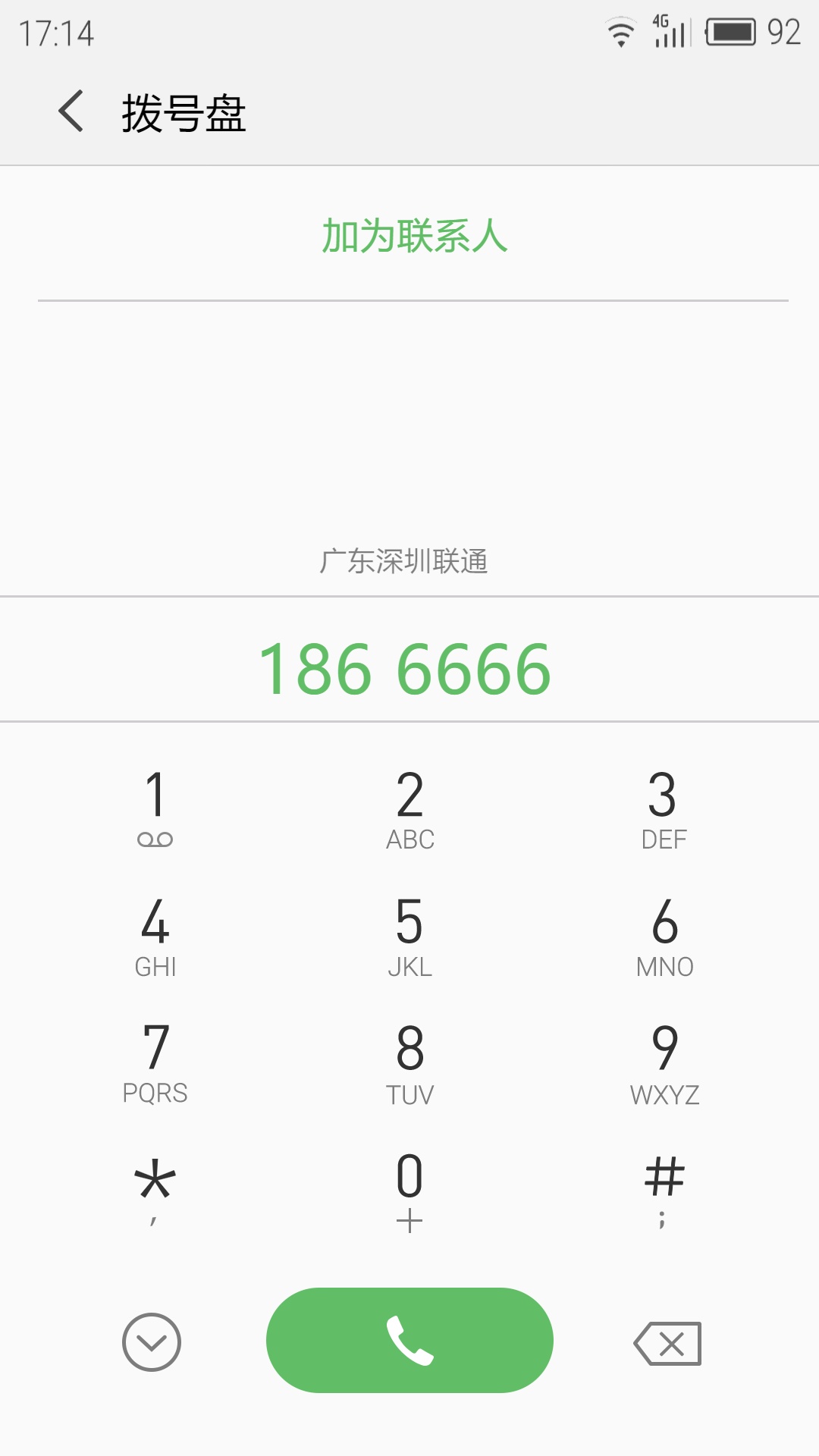Image resolution: width=819 pixels, height=1456 pixels.
Task: Delete the last dialed digit
Action: pos(667,1344)
